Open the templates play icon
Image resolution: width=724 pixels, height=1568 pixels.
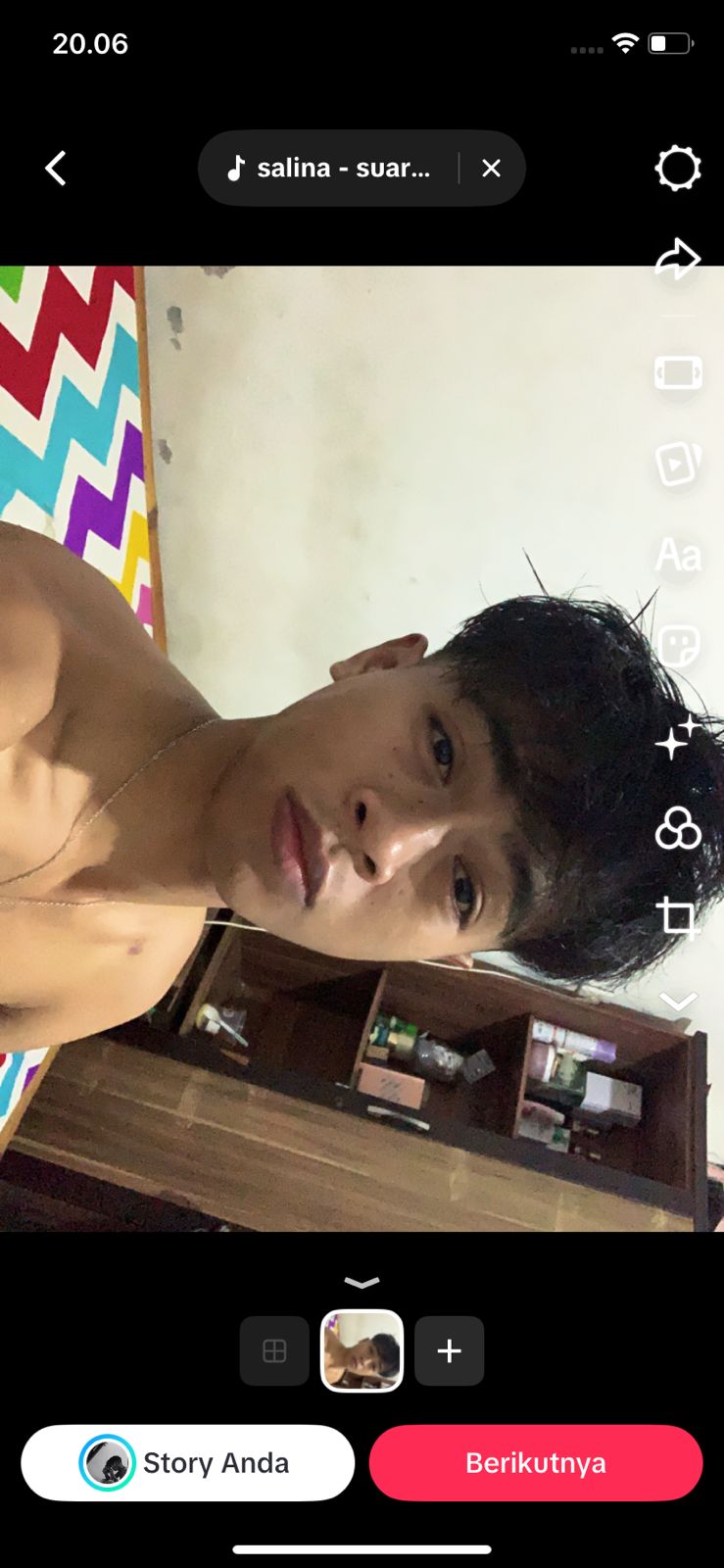[677, 464]
